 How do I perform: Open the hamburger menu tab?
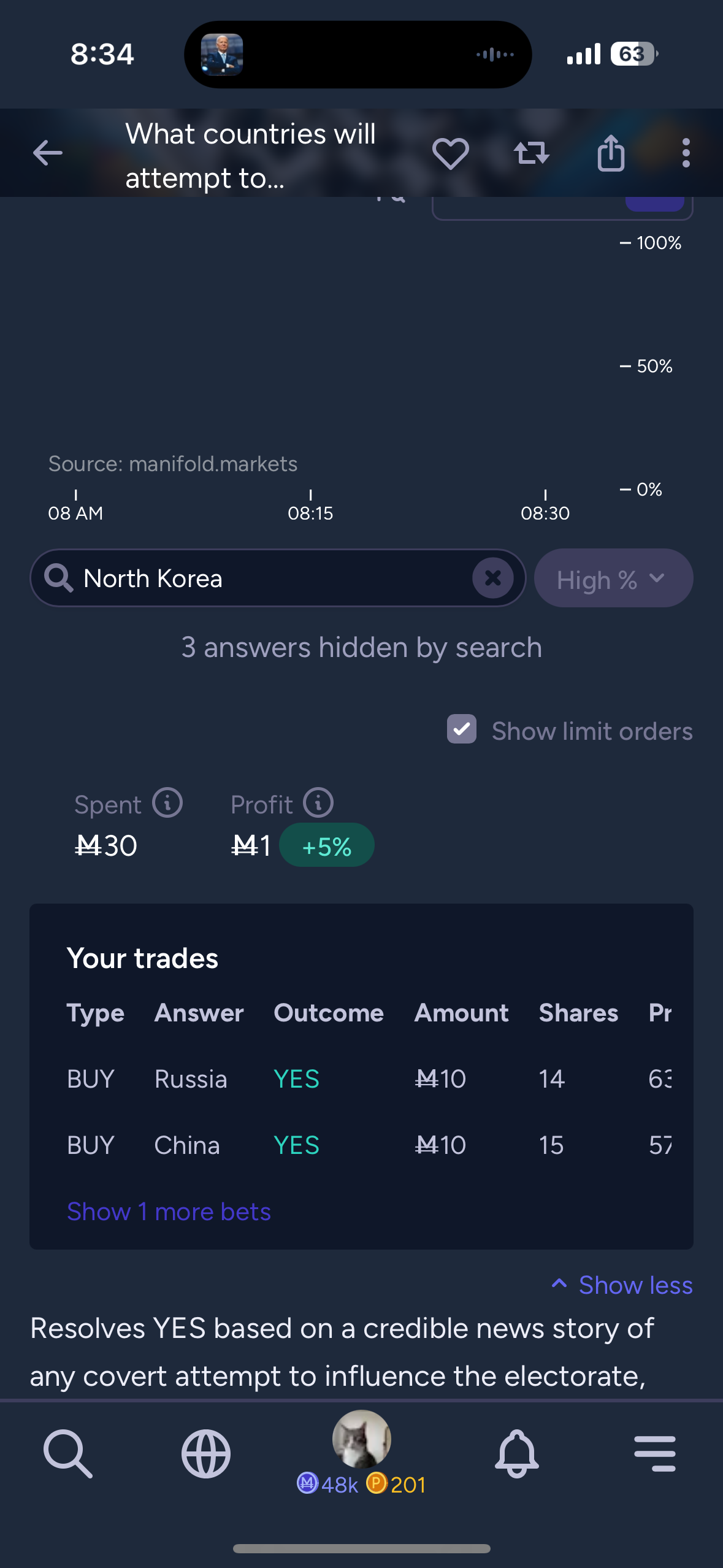[654, 1453]
